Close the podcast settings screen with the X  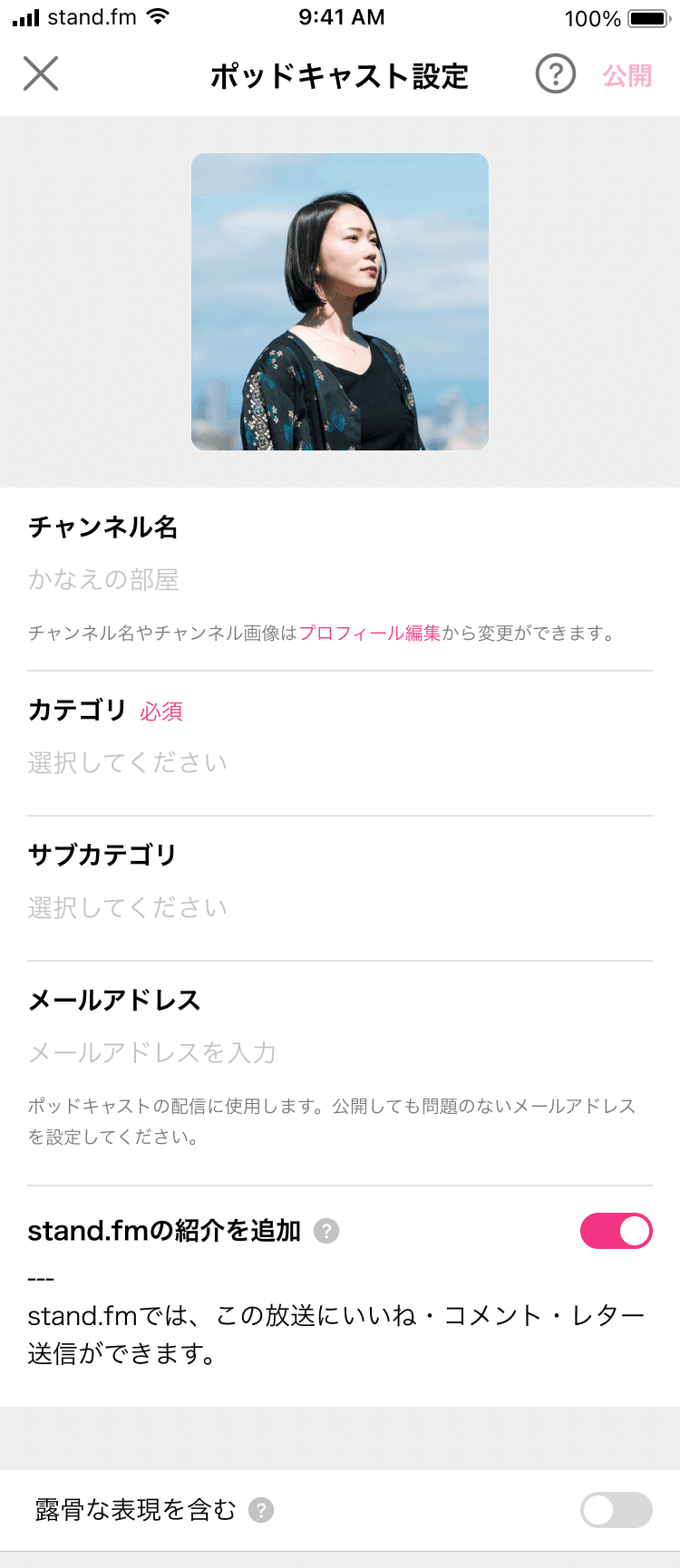coord(40,74)
